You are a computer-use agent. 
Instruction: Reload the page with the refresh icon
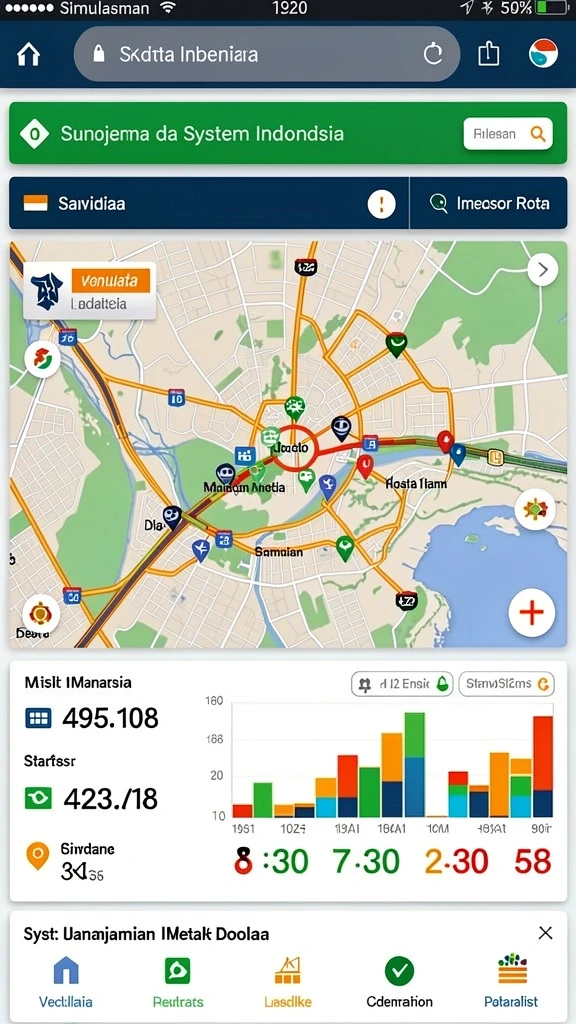pos(433,54)
